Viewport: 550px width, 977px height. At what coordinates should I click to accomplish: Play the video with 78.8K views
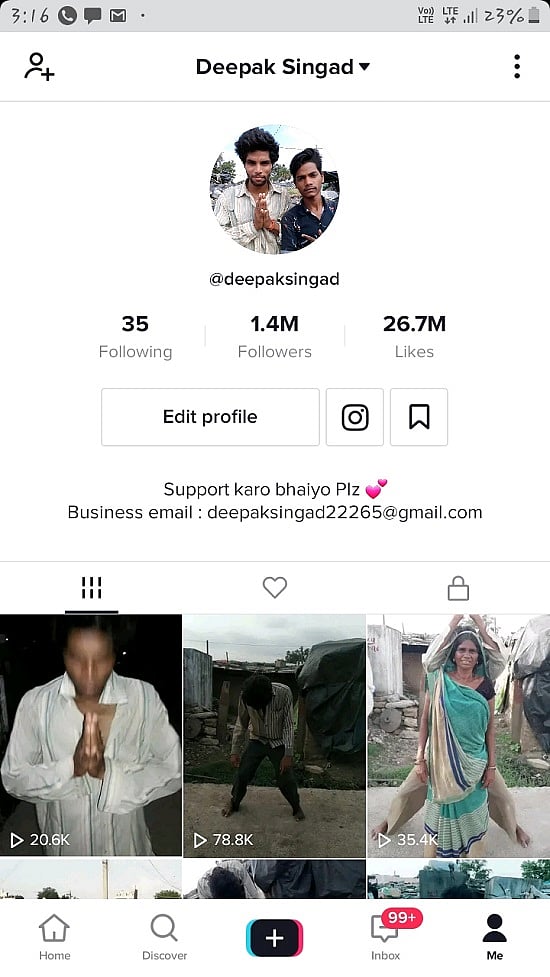(x=274, y=735)
